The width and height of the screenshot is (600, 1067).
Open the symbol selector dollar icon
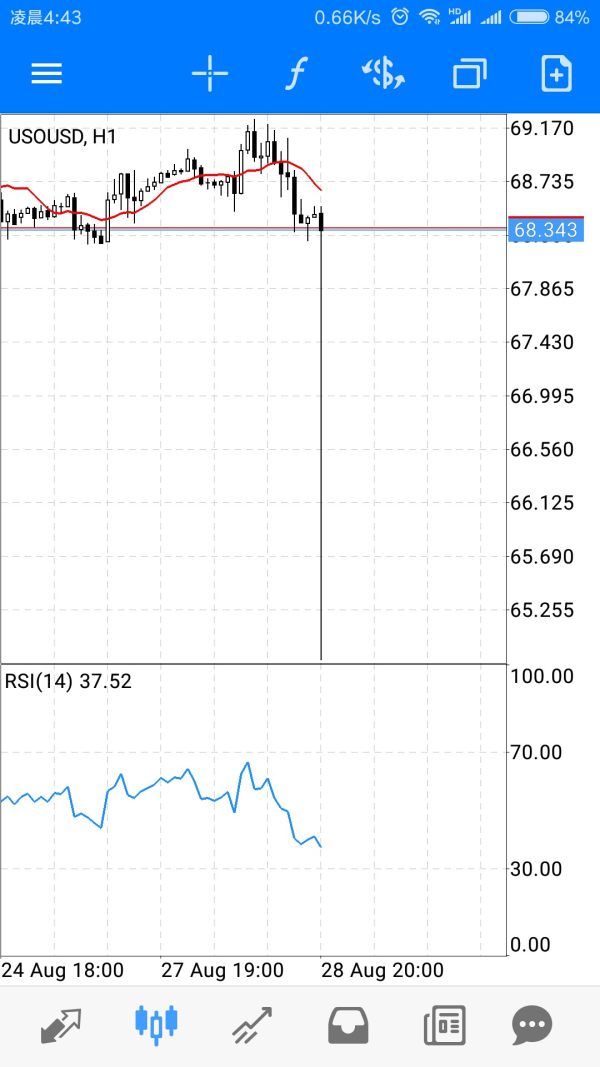(x=382, y=74)
